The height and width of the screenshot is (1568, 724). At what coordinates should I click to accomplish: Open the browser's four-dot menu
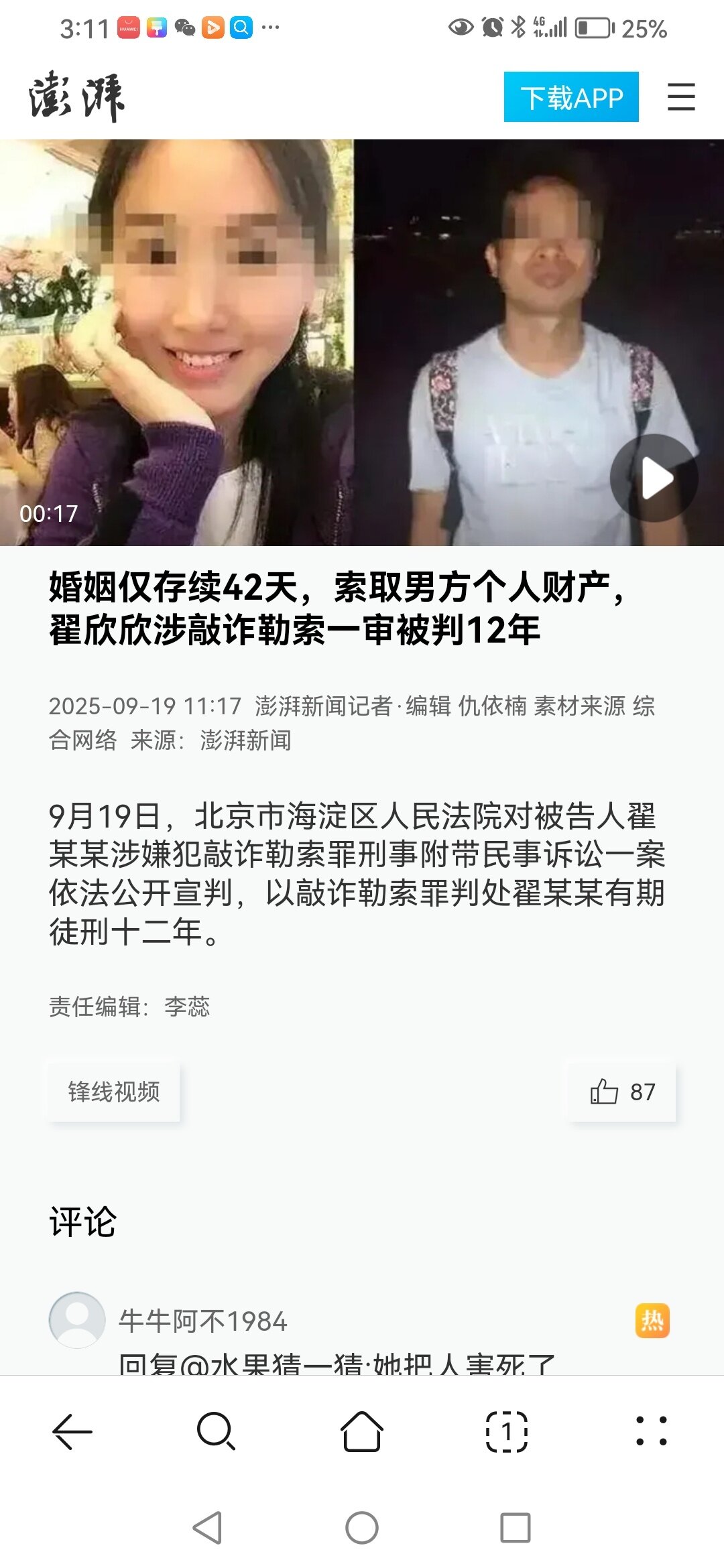pos(651,1432)
